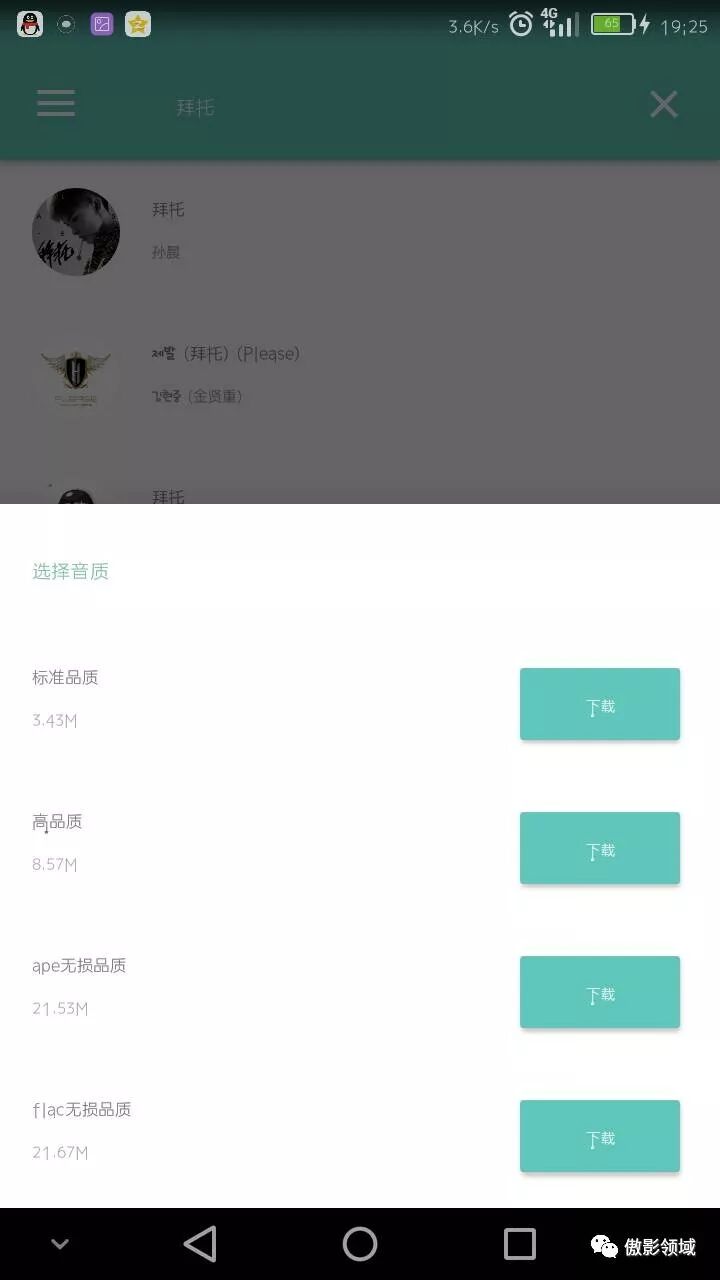
Task: Open the hamburger drawer menu
Action: [x=56, y=104]
